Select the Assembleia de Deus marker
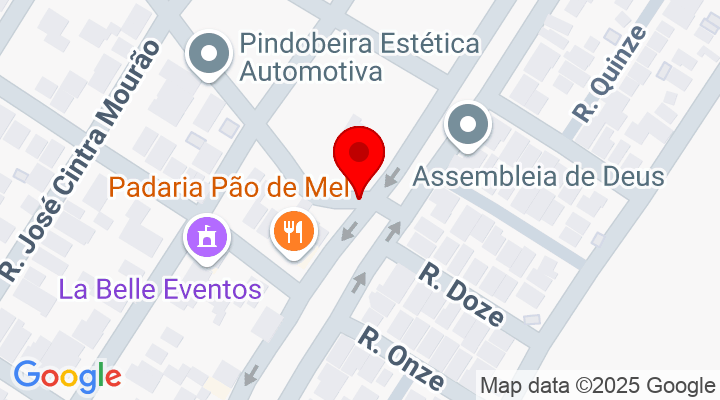The width and height of the screenshot is (720, 400). click(x=468, y=127)
